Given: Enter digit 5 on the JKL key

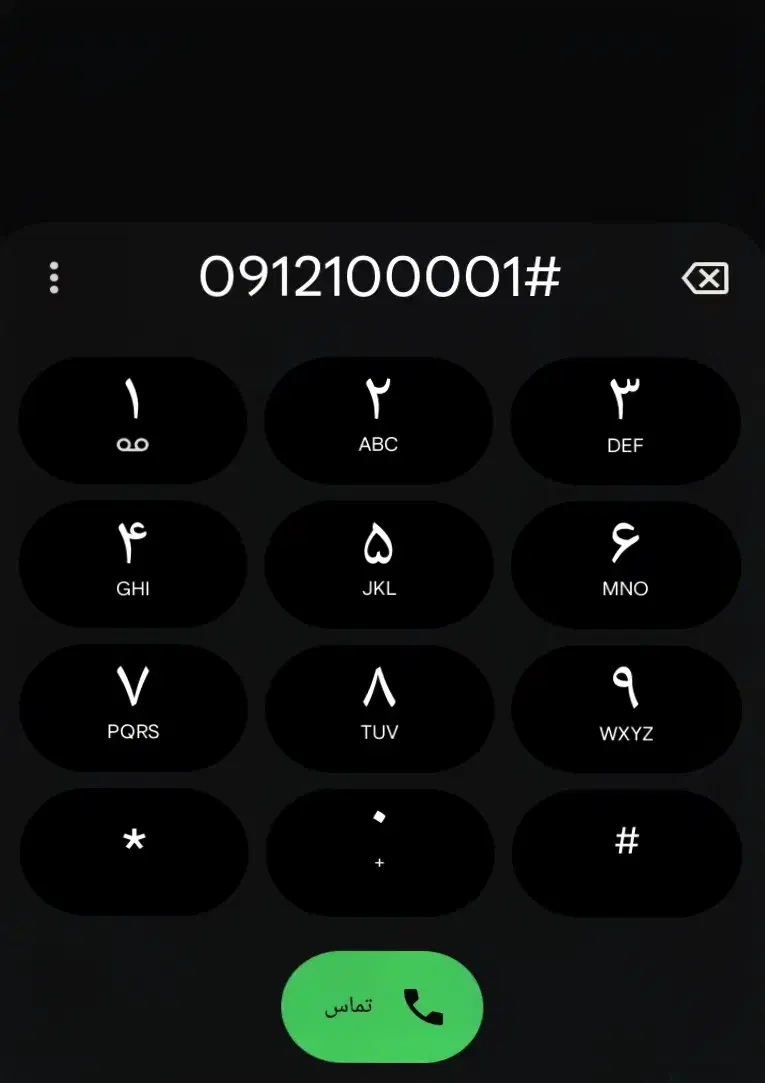Looking at the screenshot, I should (x=379, y=564).
